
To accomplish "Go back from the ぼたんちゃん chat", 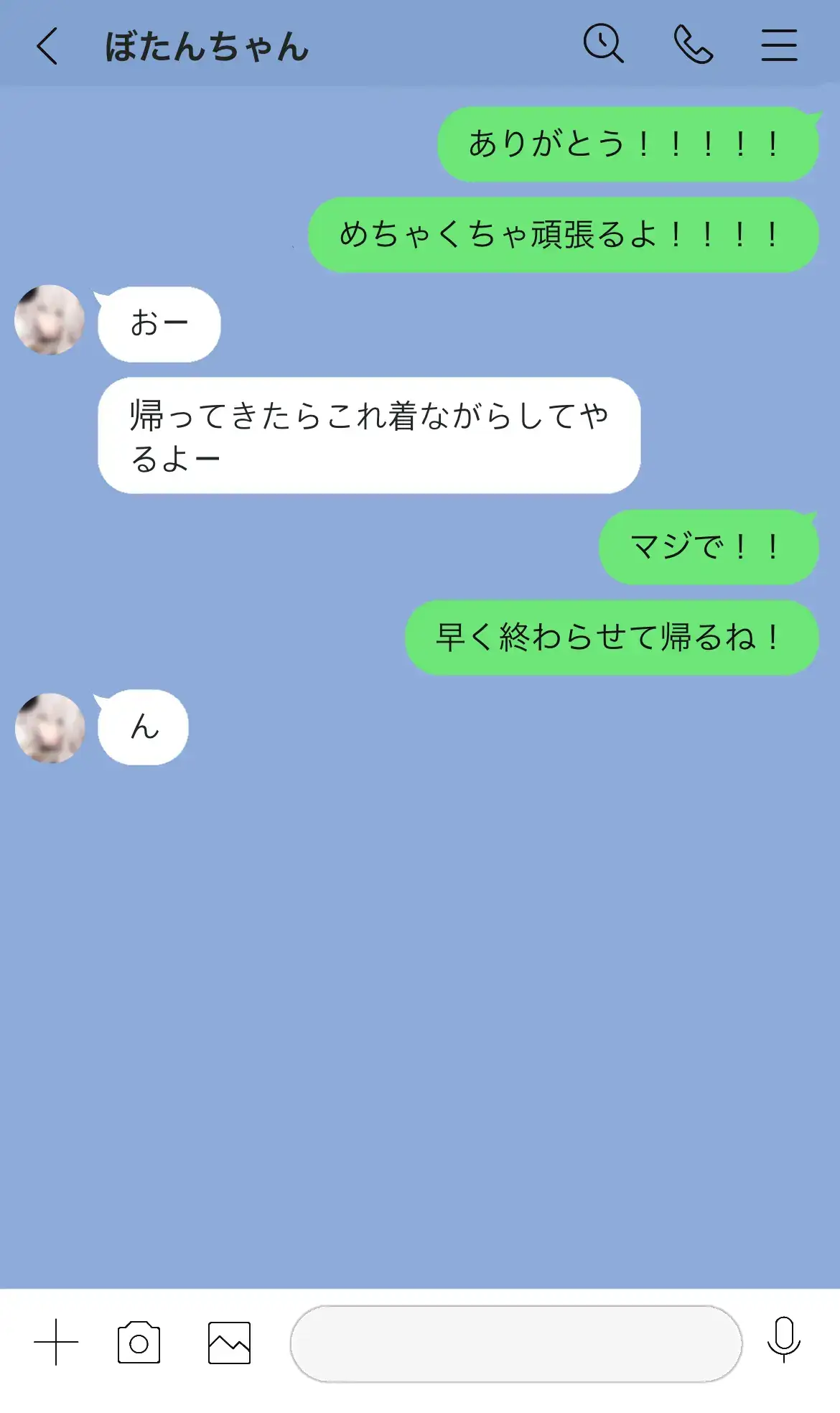I will pyautogui.click(x=47, y=47).
